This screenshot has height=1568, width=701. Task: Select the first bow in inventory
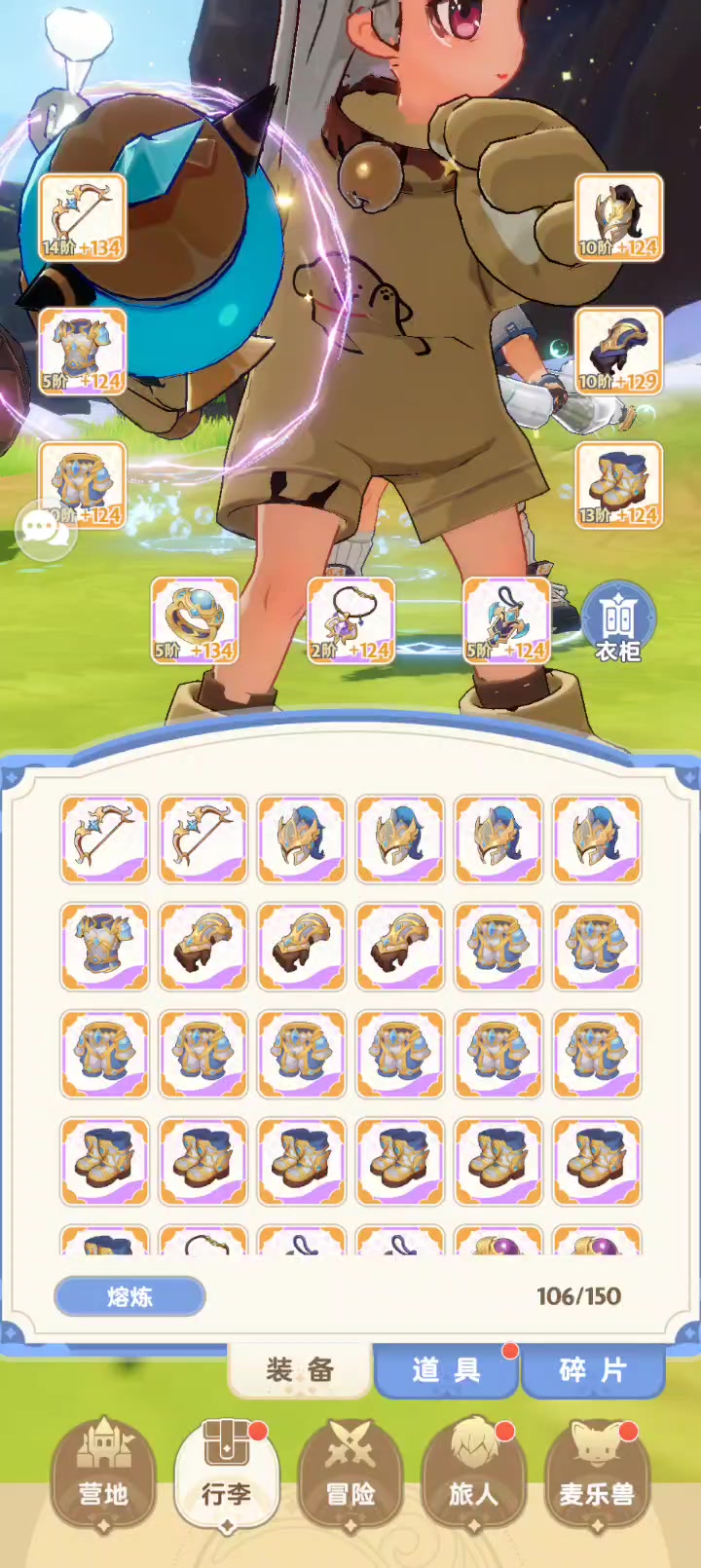[x=104, y=839]
